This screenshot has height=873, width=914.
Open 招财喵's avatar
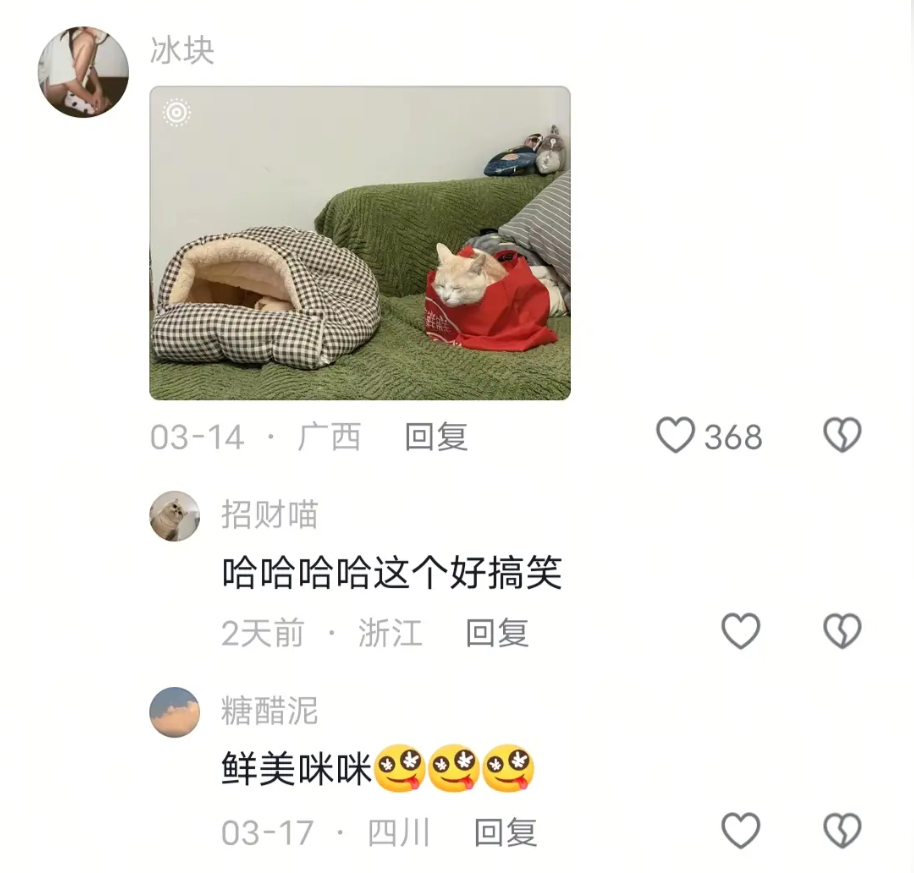coord(175,516)
